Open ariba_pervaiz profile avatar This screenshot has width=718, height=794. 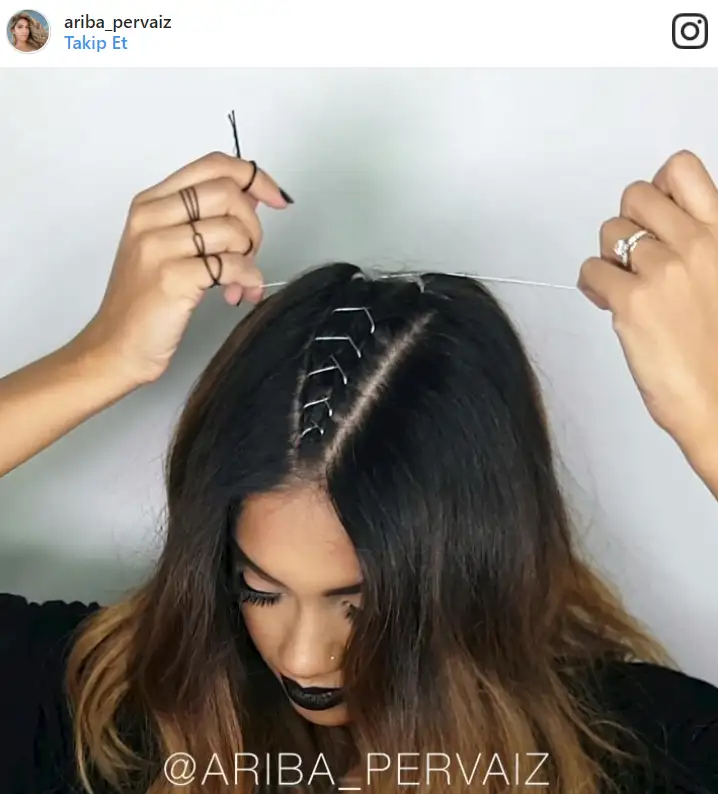[x=27, y=32]
